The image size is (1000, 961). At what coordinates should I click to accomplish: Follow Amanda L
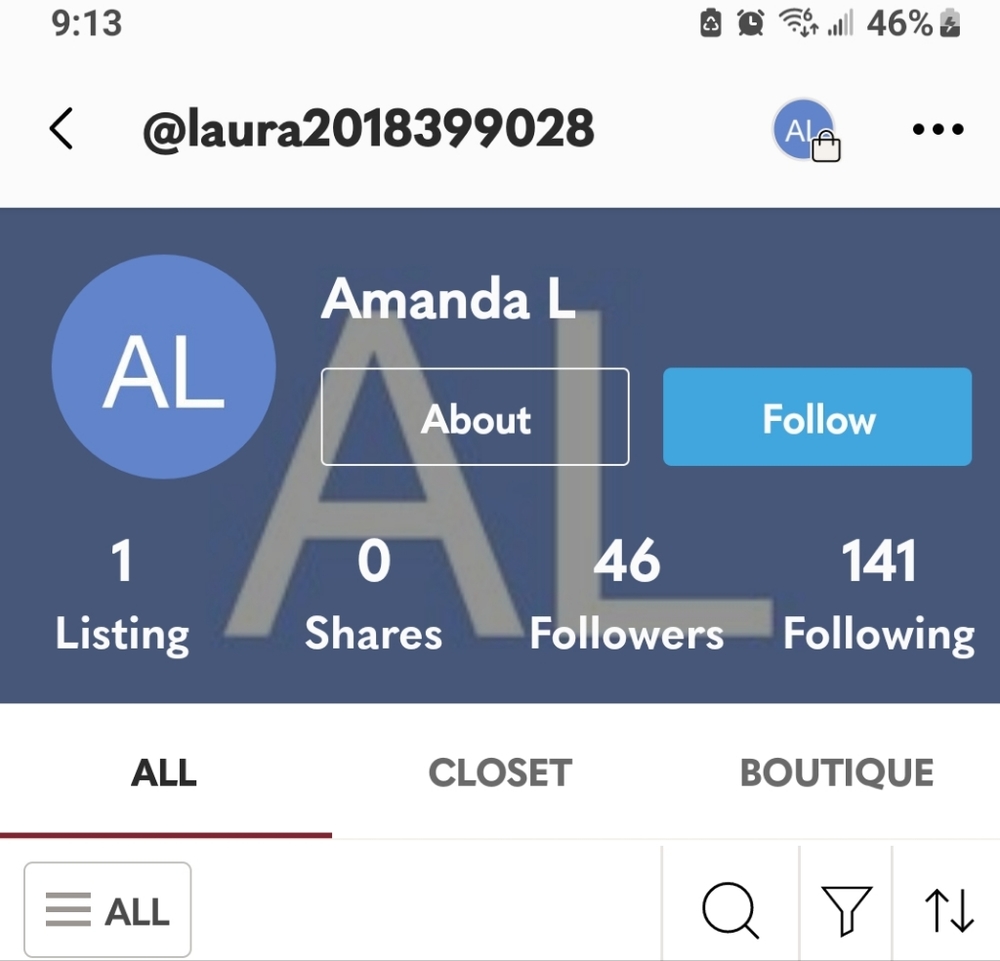pos(817,417)
